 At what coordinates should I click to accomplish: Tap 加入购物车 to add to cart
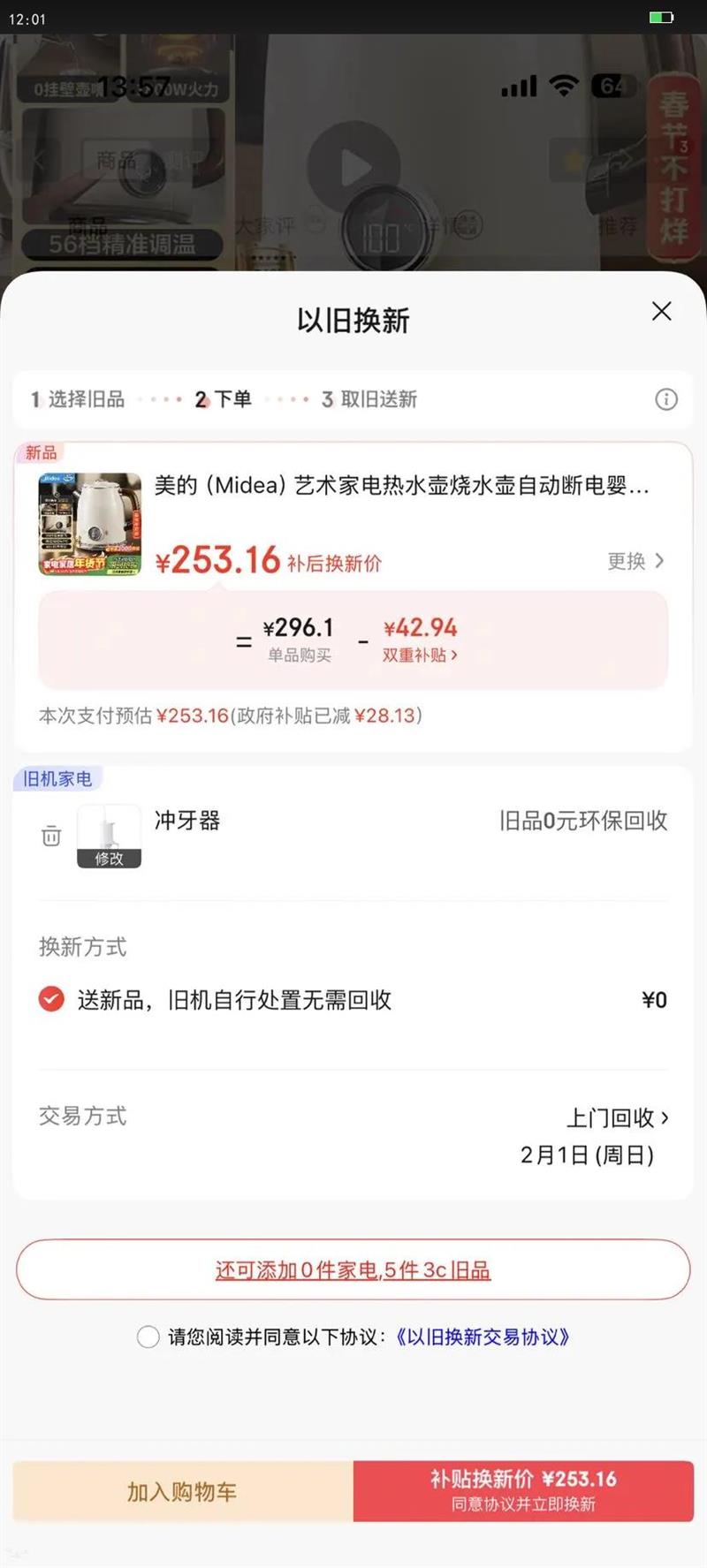point(182,1491)
